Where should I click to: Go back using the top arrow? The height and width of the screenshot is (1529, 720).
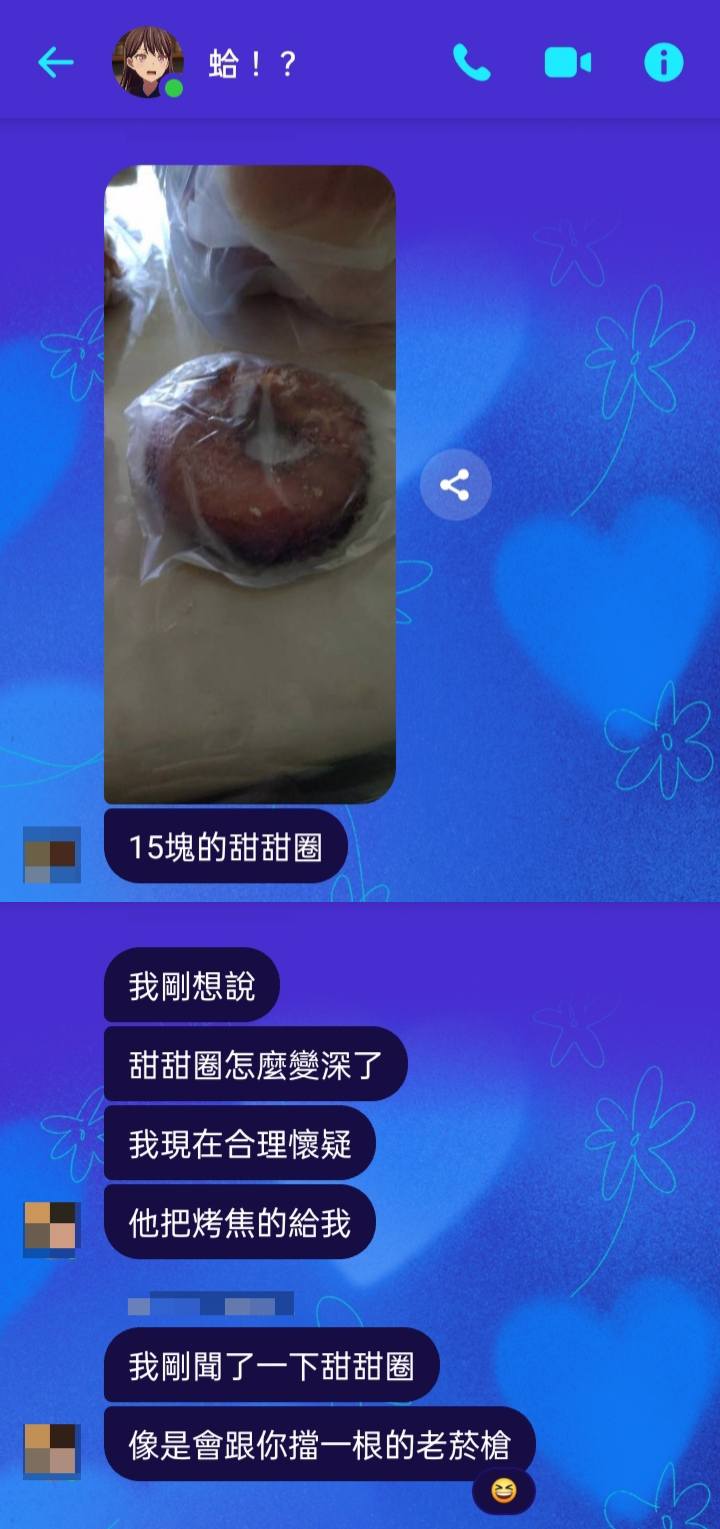point(56,63)
